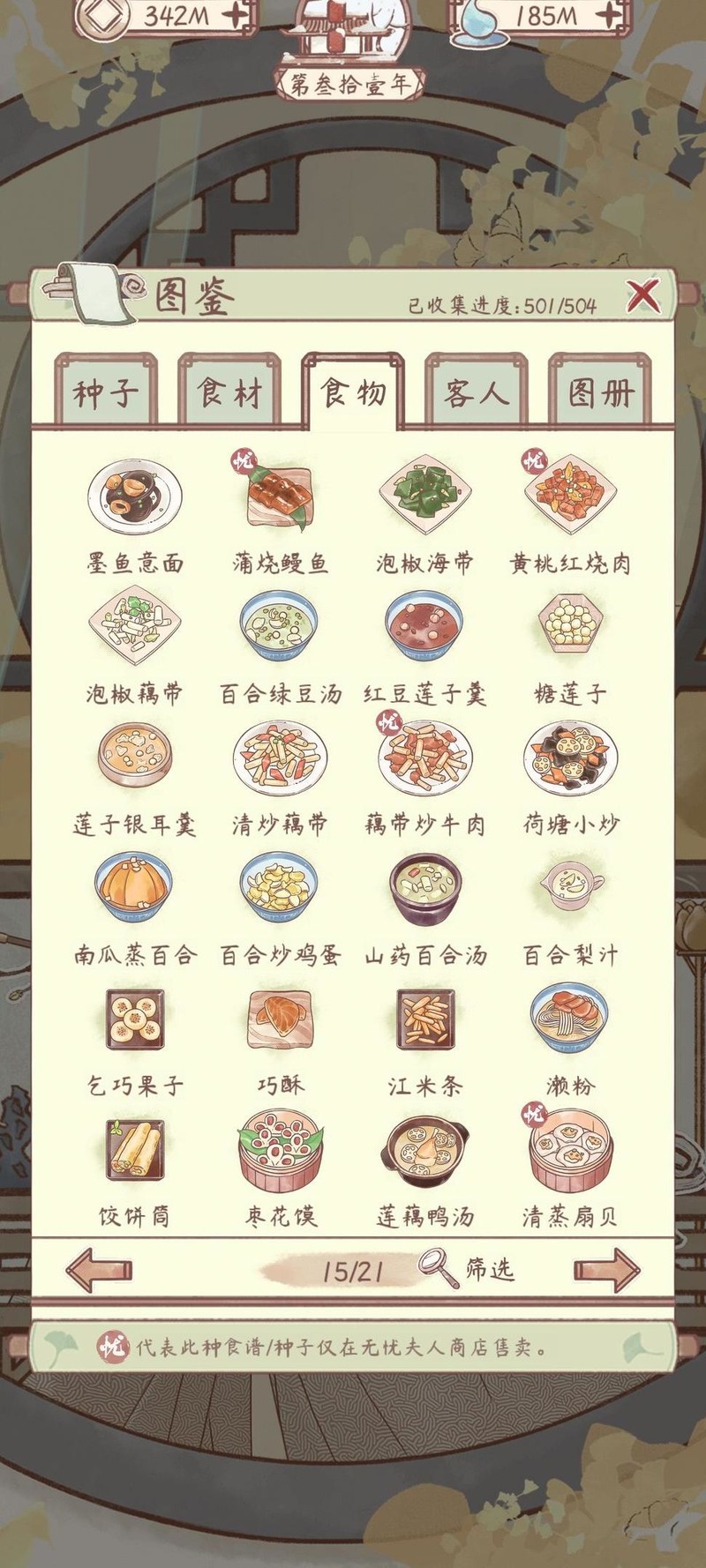Open the 客人 tab
The width and height of the screenshot is (706, 1568).
click(477, 392)
